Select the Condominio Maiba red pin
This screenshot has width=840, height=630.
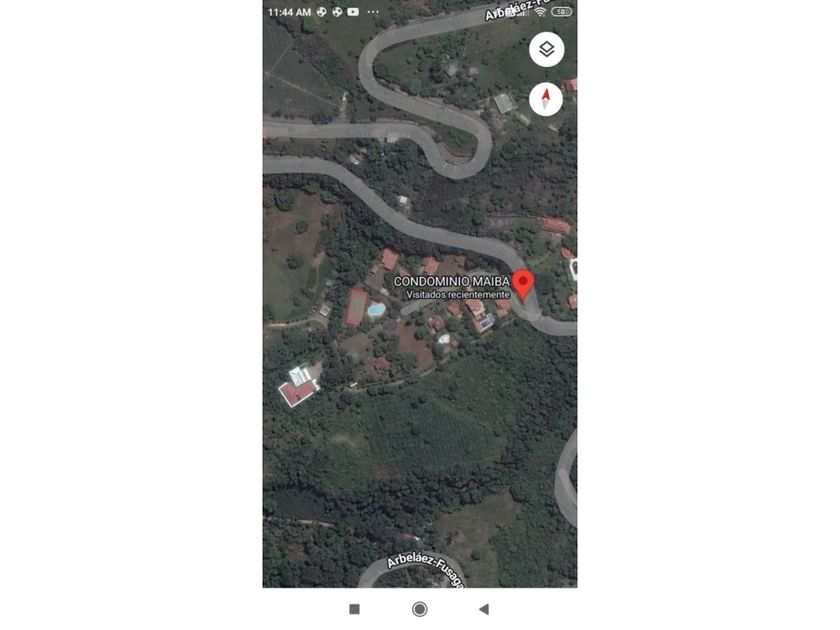tap(523, 283)
